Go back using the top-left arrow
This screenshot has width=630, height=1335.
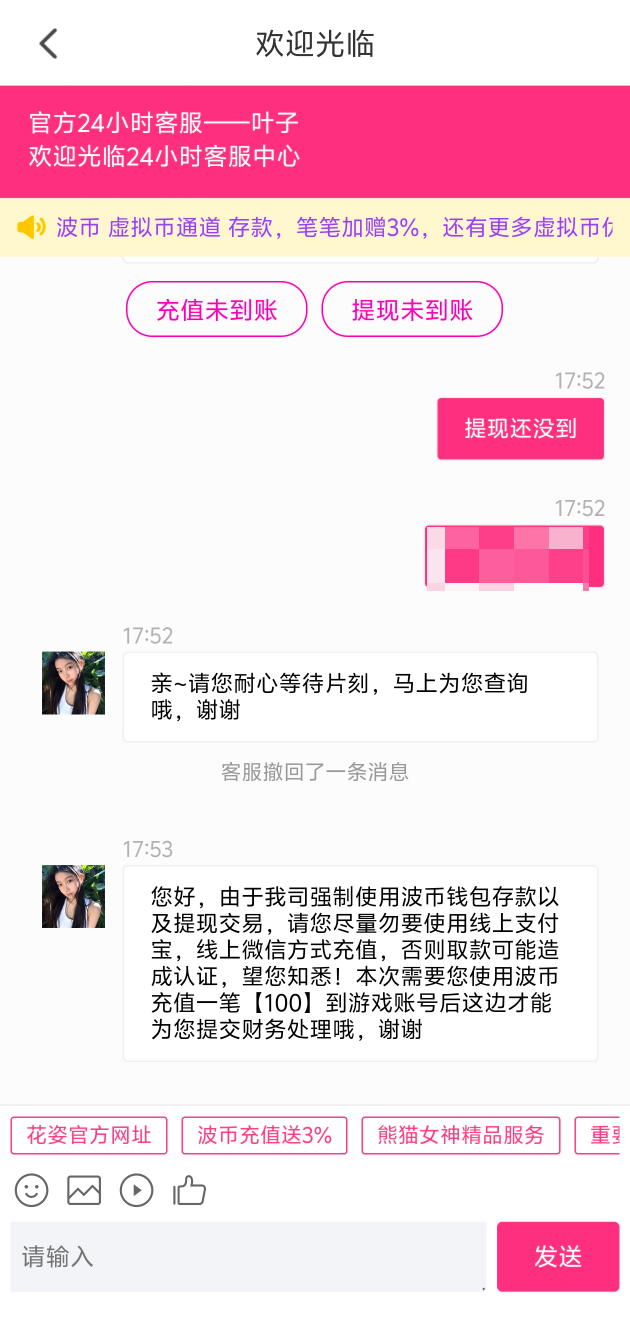(48, 44)
